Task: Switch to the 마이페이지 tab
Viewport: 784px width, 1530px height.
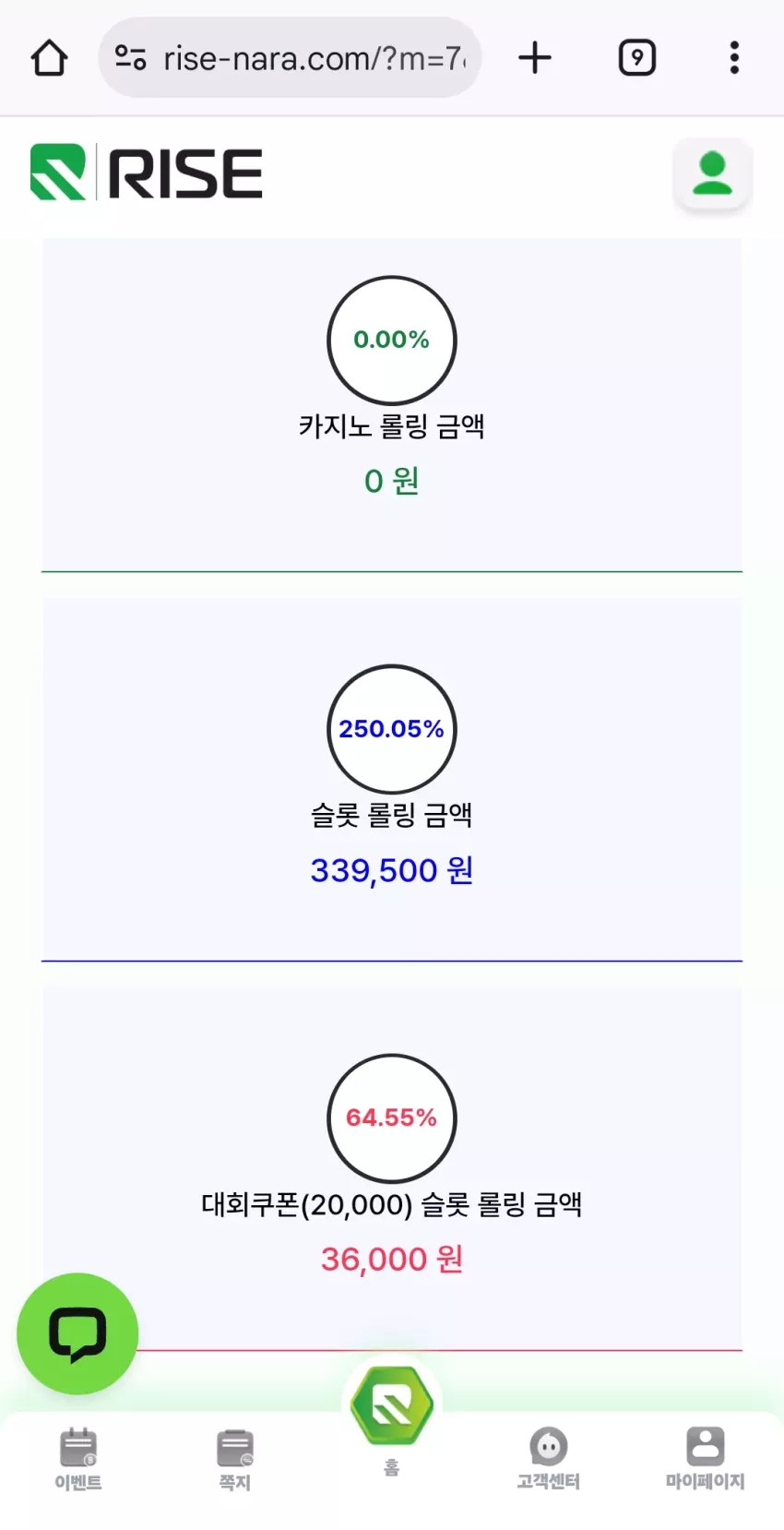Action: [x=706, y=1459]
